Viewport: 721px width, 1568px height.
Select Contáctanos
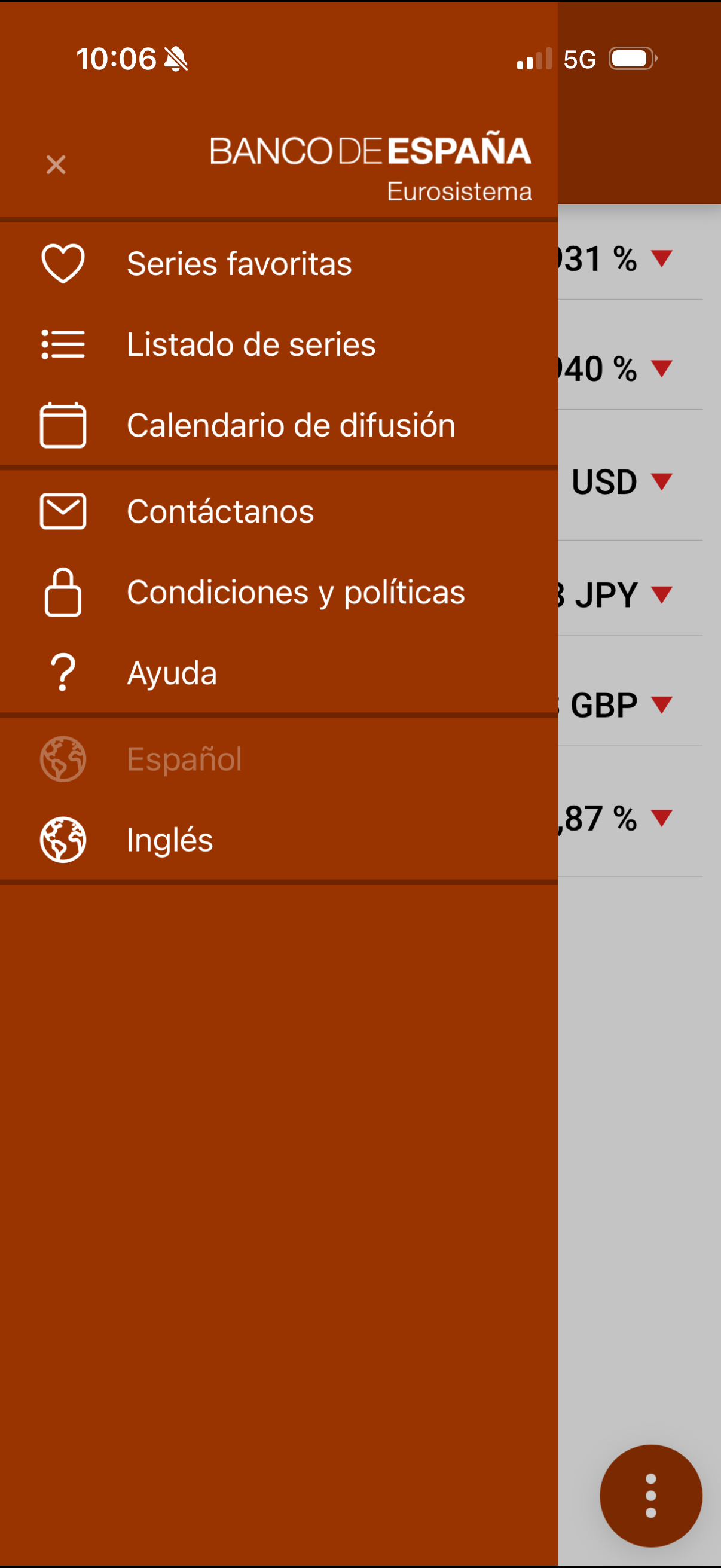[219, 511]
